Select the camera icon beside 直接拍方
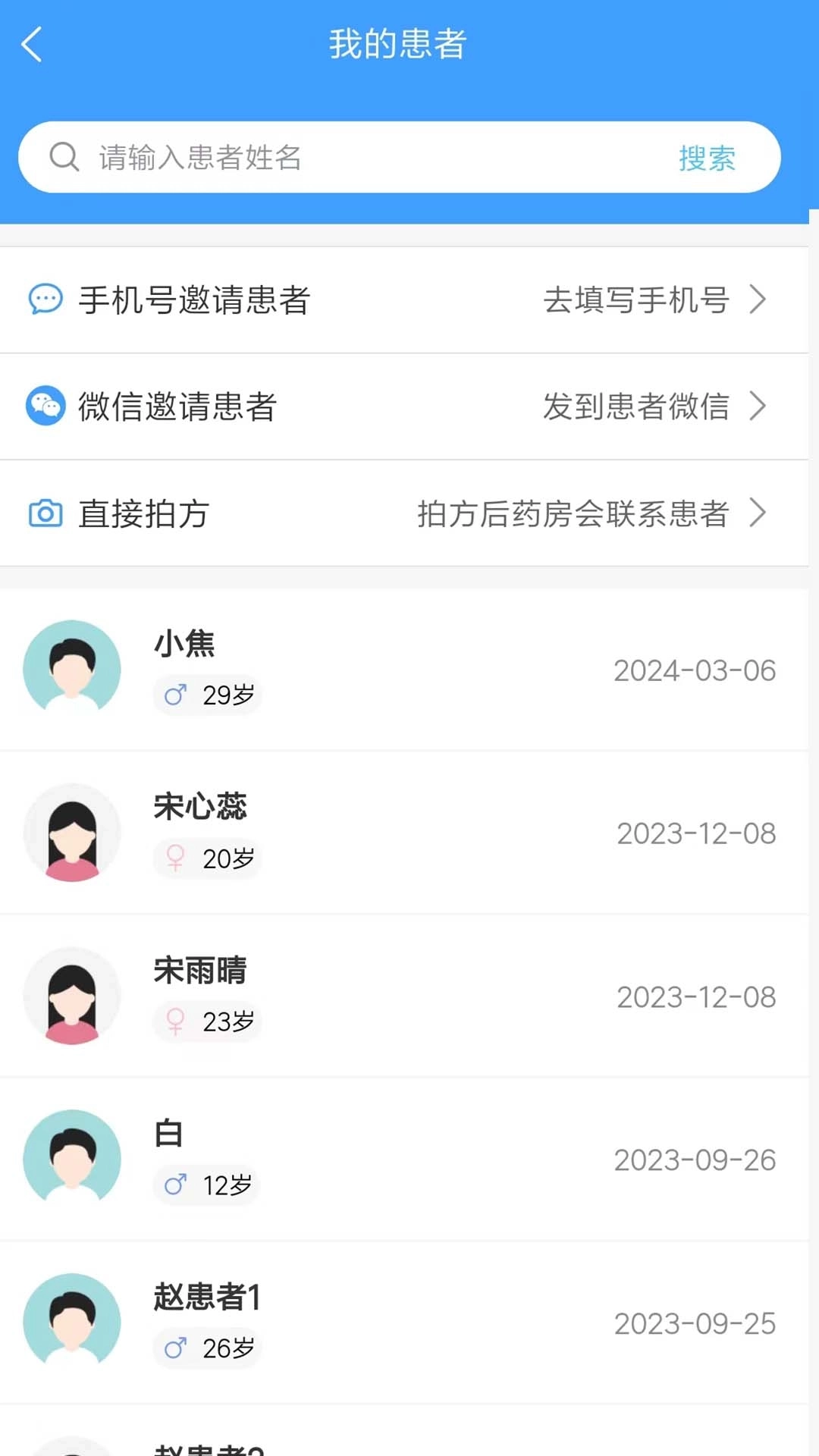The height and width of the screenshot is (1456, 819). tap(45, 514)
